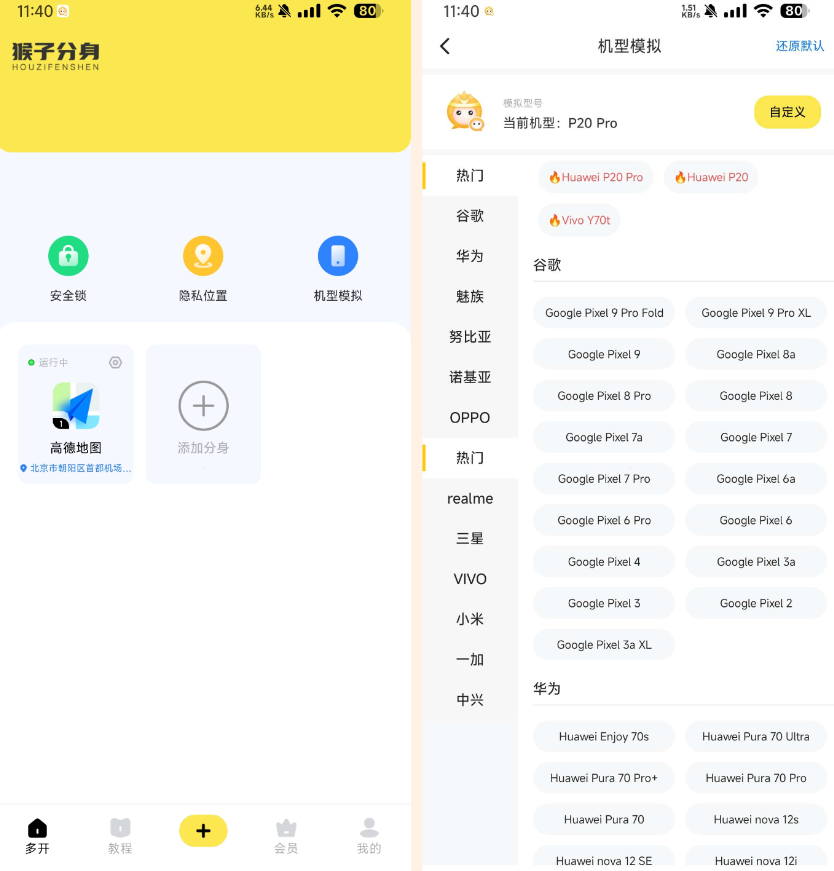Open the 我的 profile tab
834x871 pixels.
pyautogui.click(x=369, y=835)
